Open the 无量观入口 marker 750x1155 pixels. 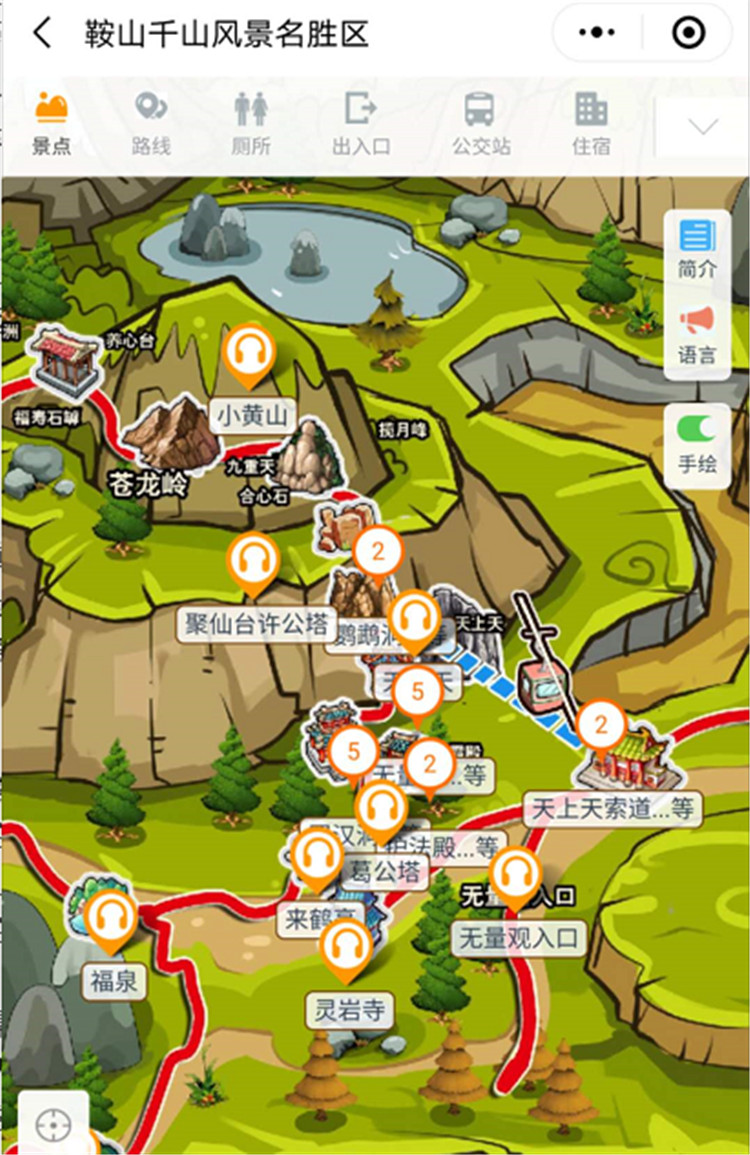point(515,878)
